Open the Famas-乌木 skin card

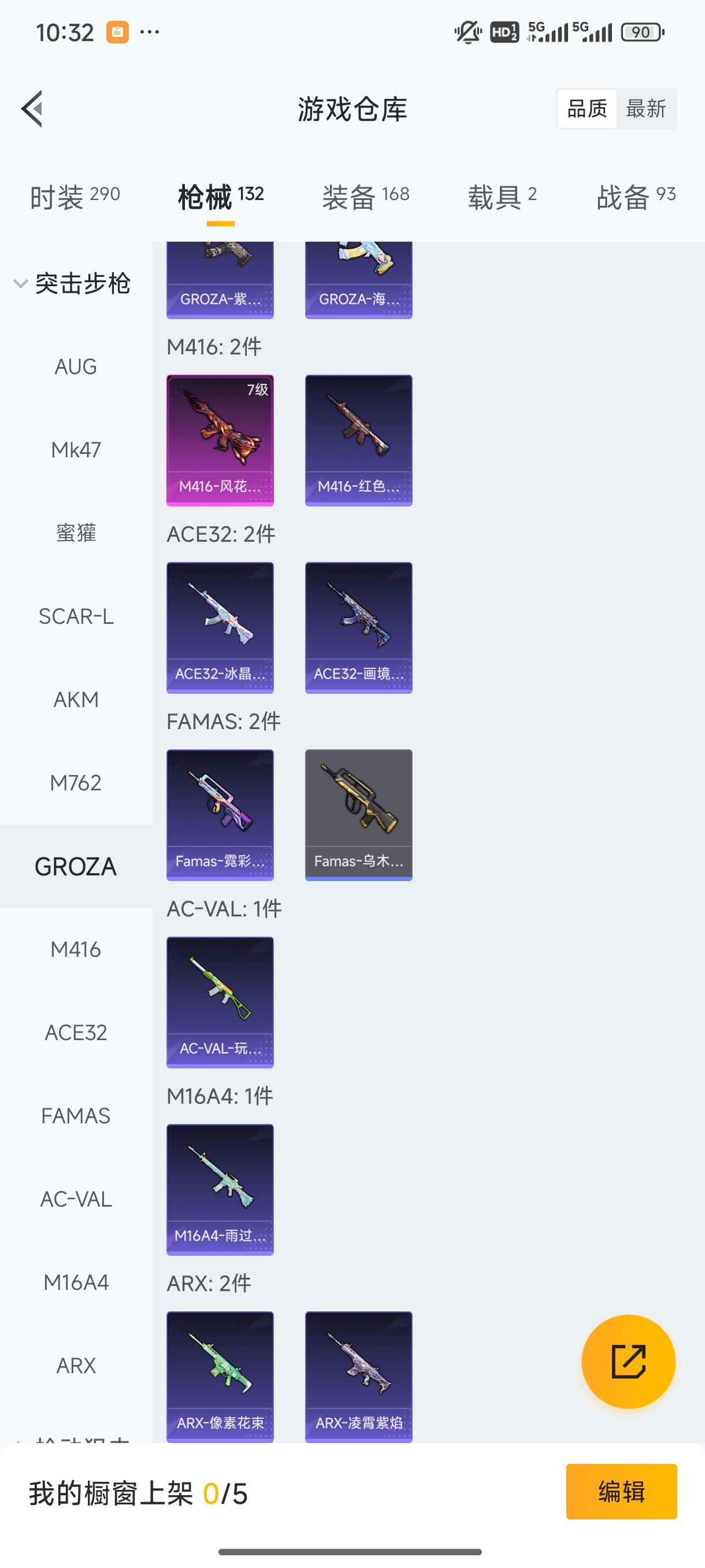tap(358, 815)
